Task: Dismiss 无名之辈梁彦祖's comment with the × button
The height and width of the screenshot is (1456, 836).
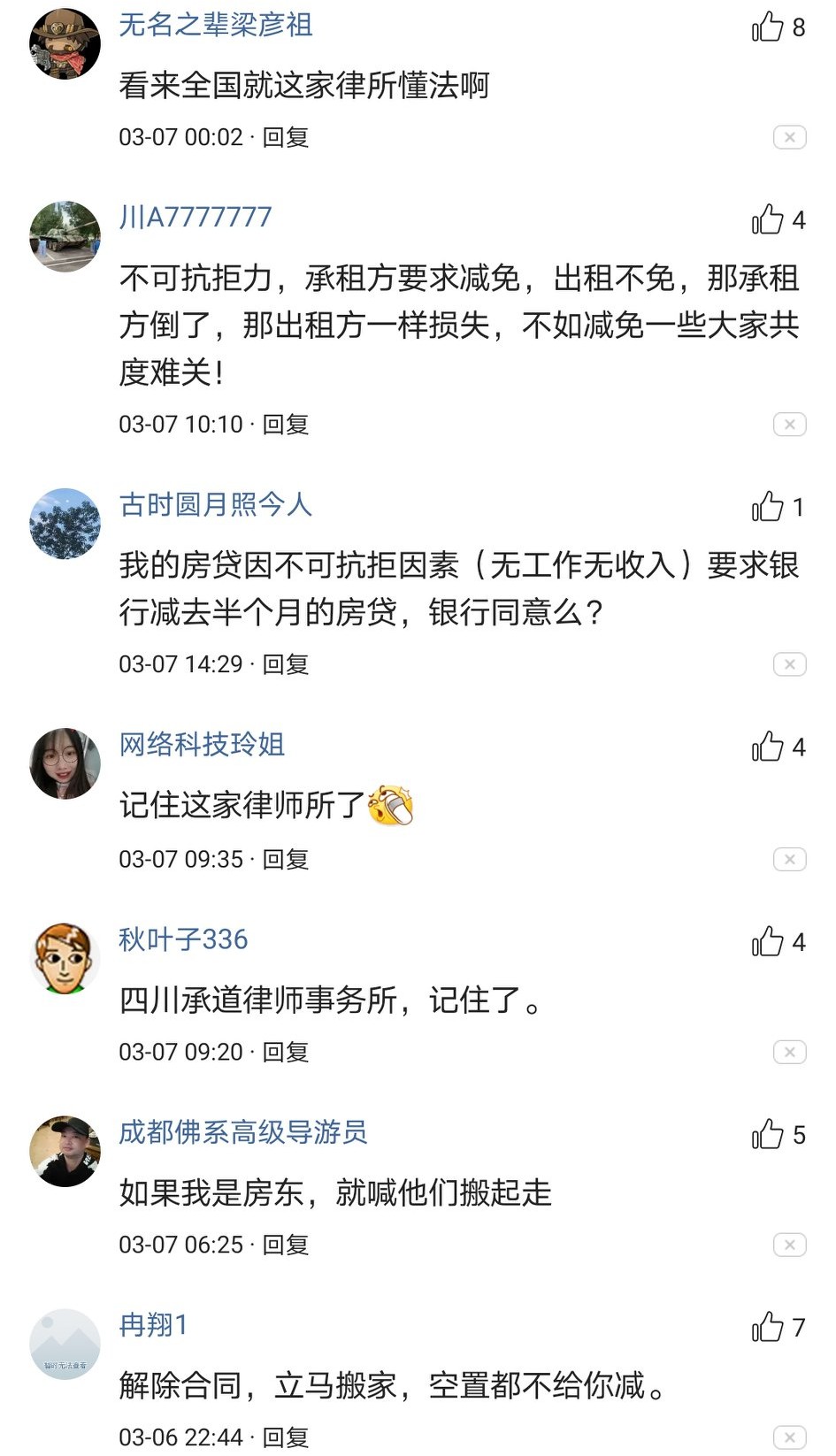Action: (788, 137)
